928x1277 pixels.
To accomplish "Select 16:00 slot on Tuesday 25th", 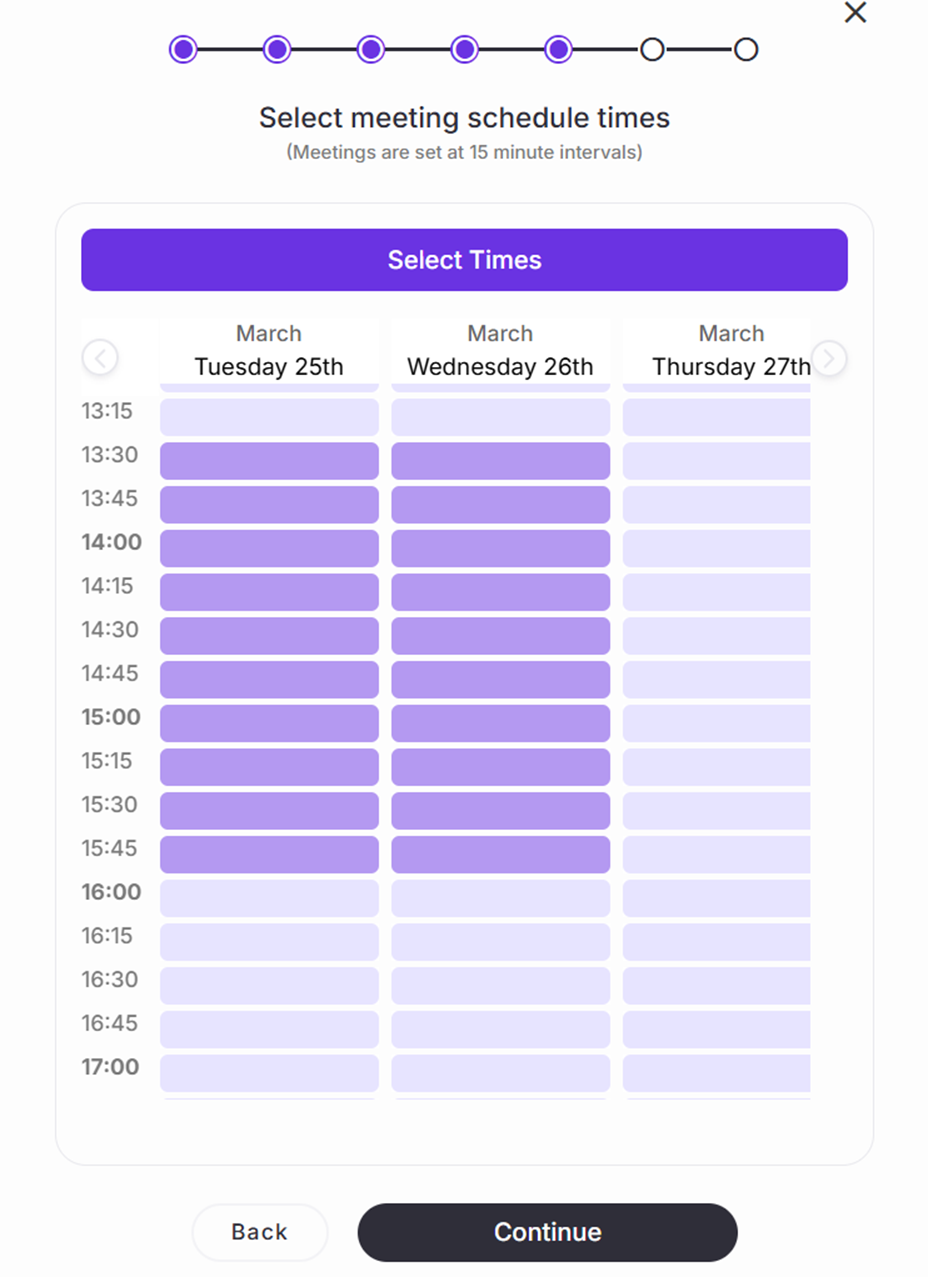I will coord(269,898).
